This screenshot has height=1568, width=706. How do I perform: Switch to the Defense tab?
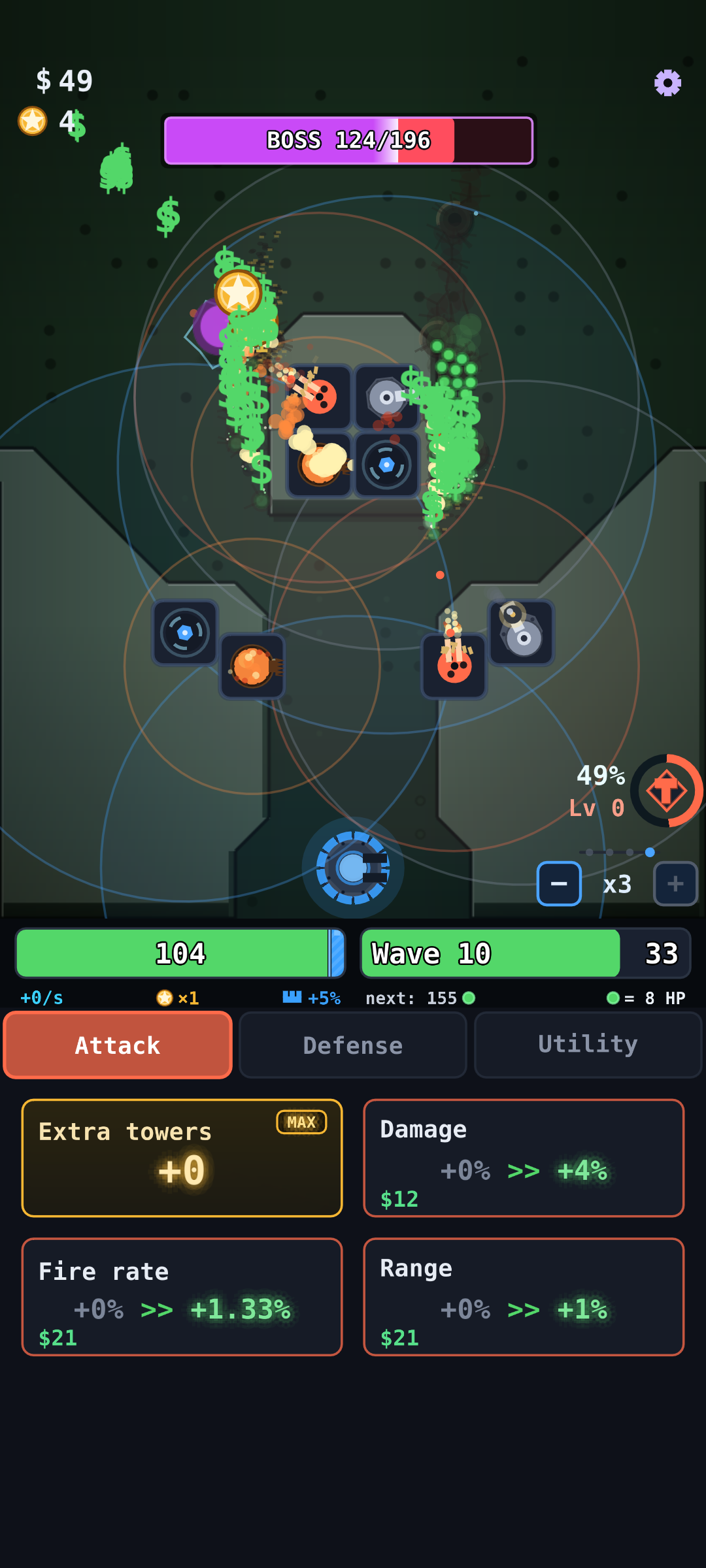click(353, 1045)
